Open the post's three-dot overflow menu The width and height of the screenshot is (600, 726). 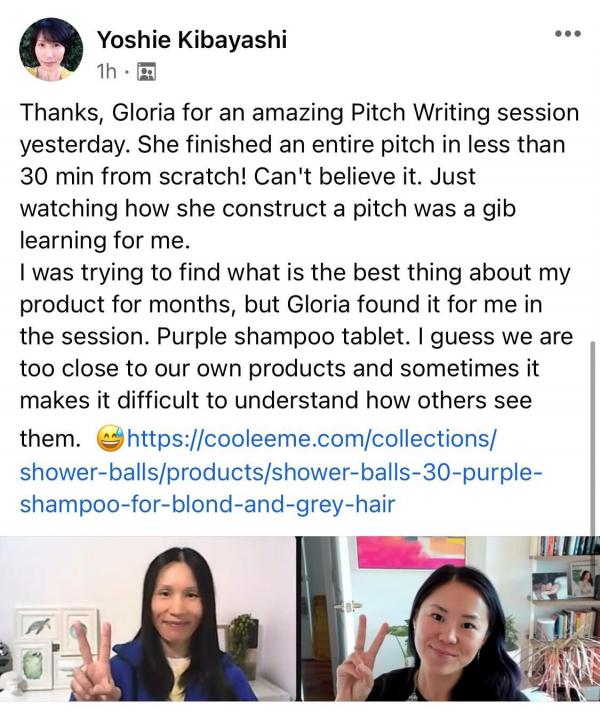567,34
